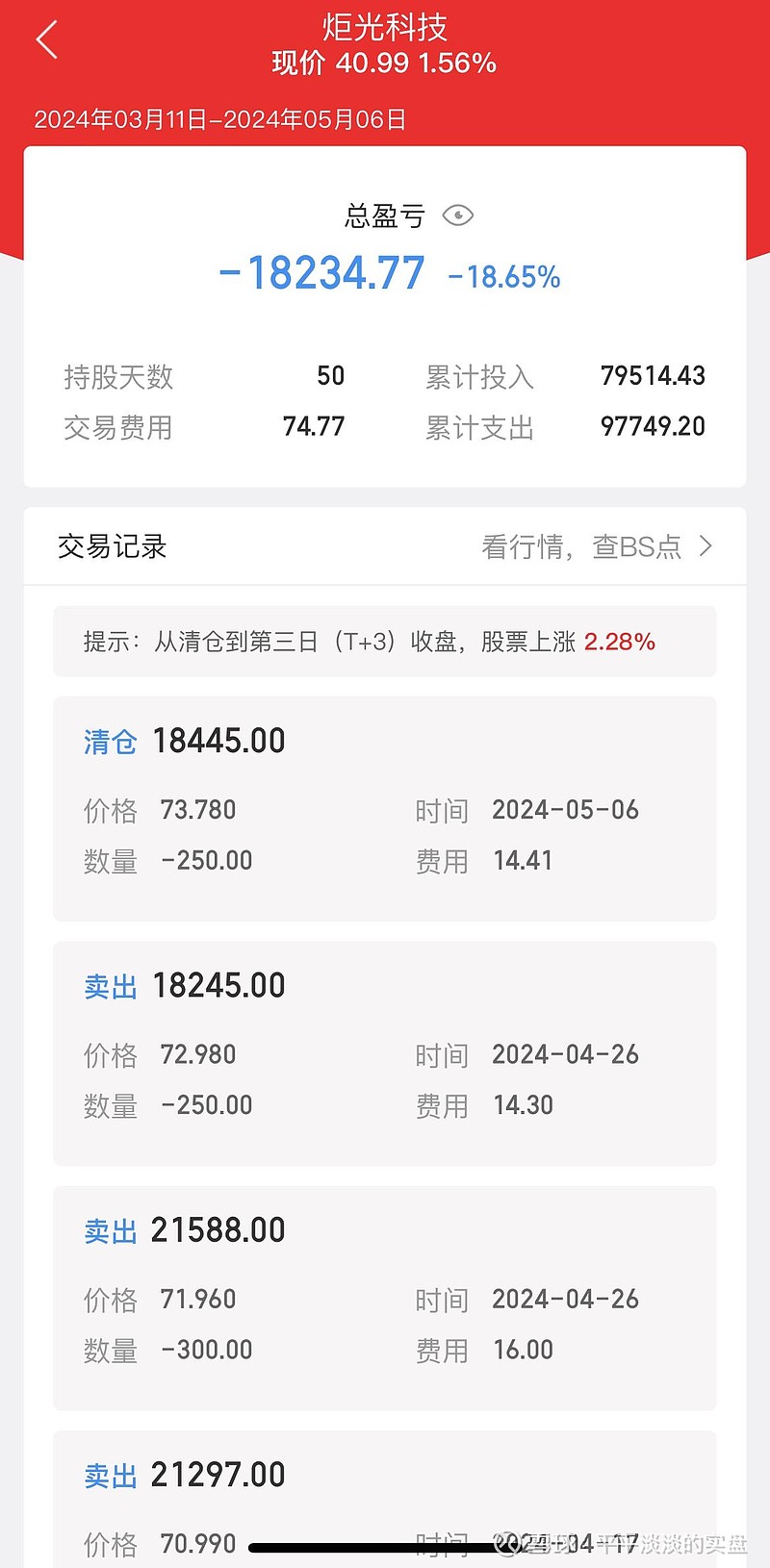This screenshot has height=1568, width=770.
Task: Open stock title 炬光科技
Action: click(383, 28)
